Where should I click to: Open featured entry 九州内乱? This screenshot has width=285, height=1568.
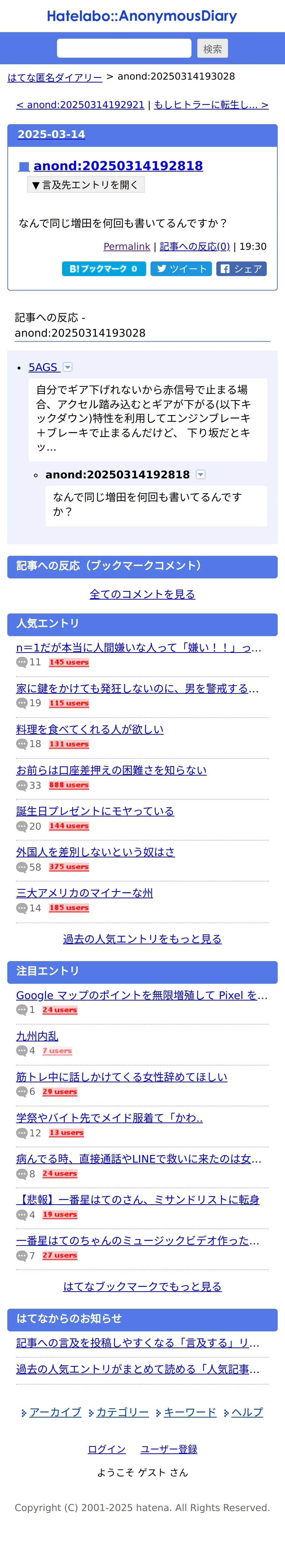37,1036
